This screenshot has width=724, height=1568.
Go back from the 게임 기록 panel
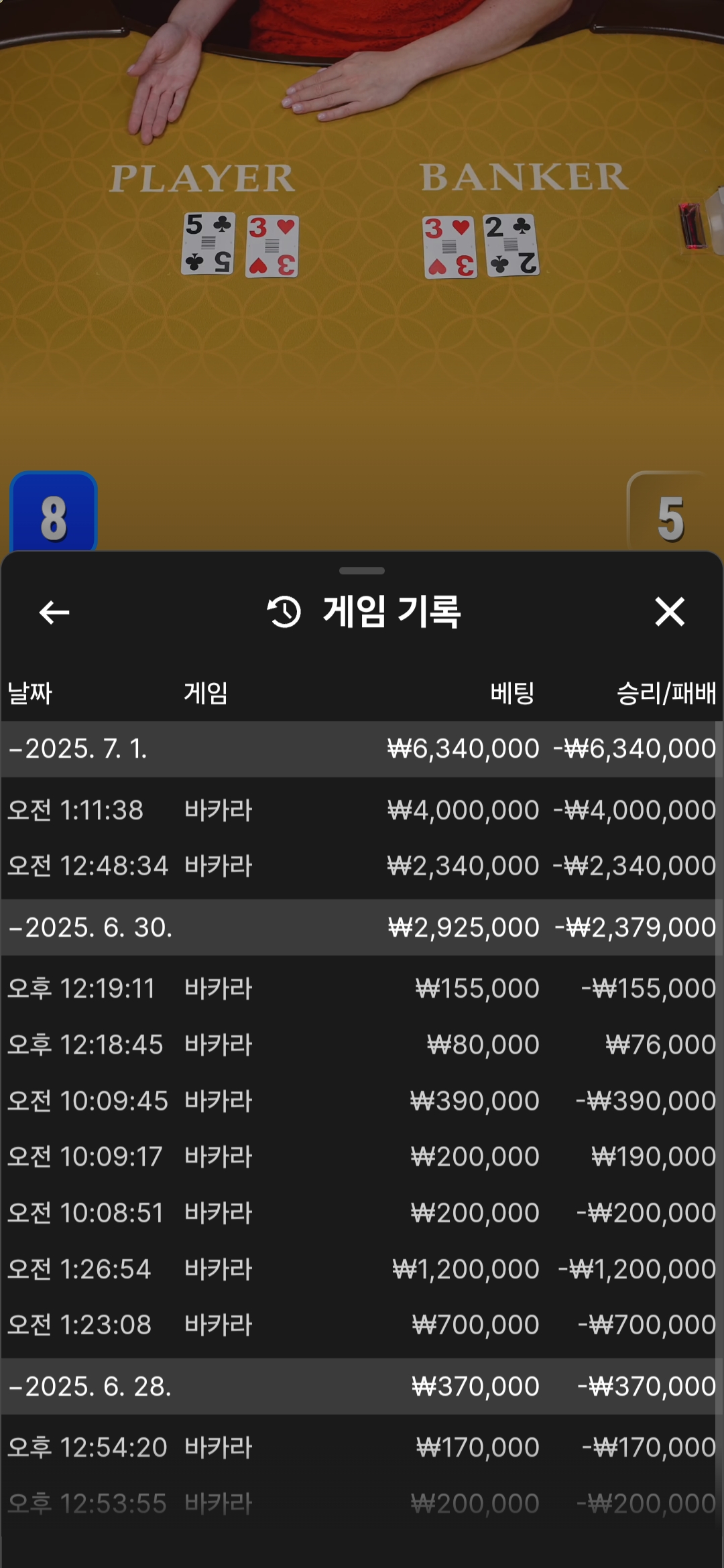[x=54, y=612]
